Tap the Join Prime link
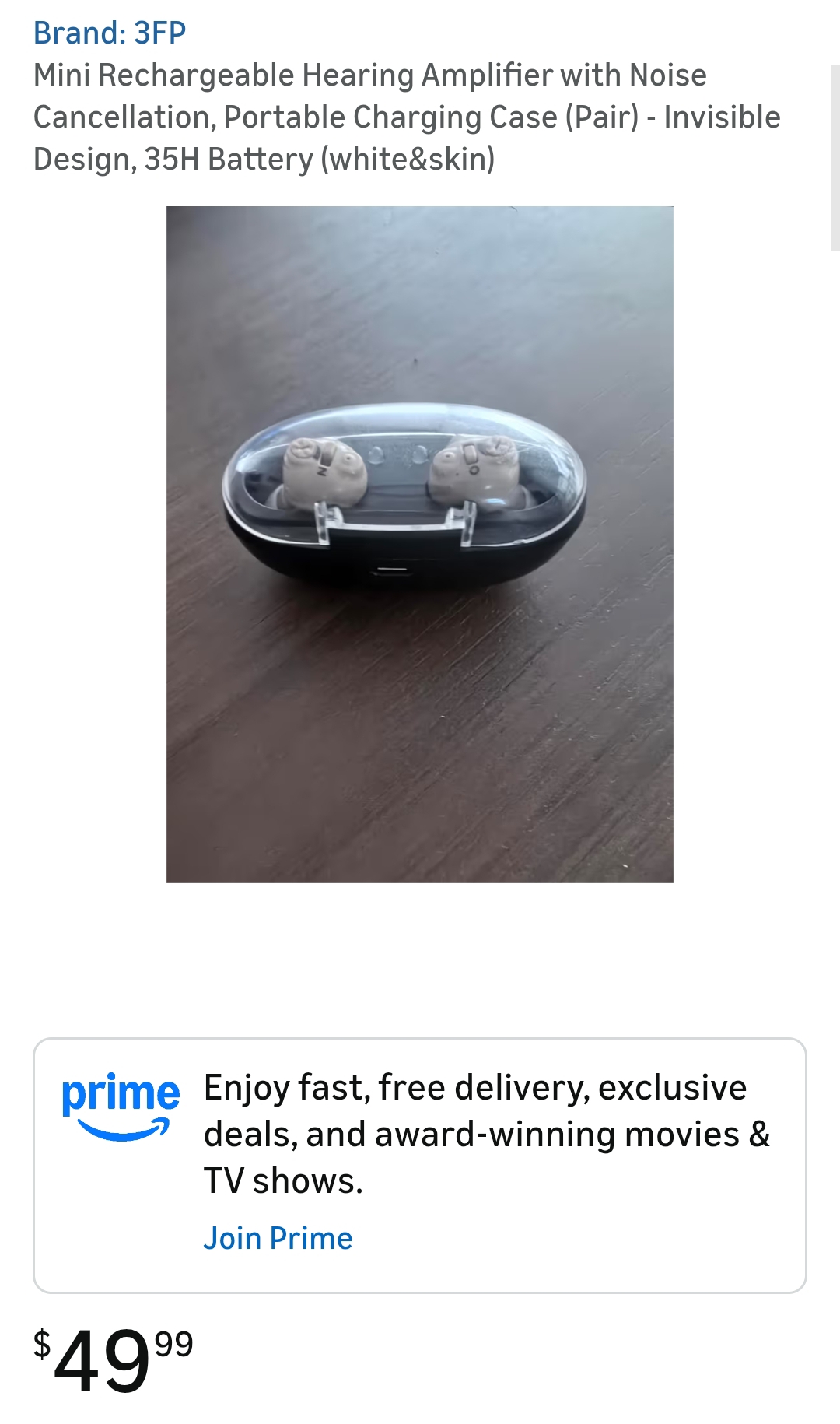This screenshot has height=1424, width=840. coord(278,1238)
